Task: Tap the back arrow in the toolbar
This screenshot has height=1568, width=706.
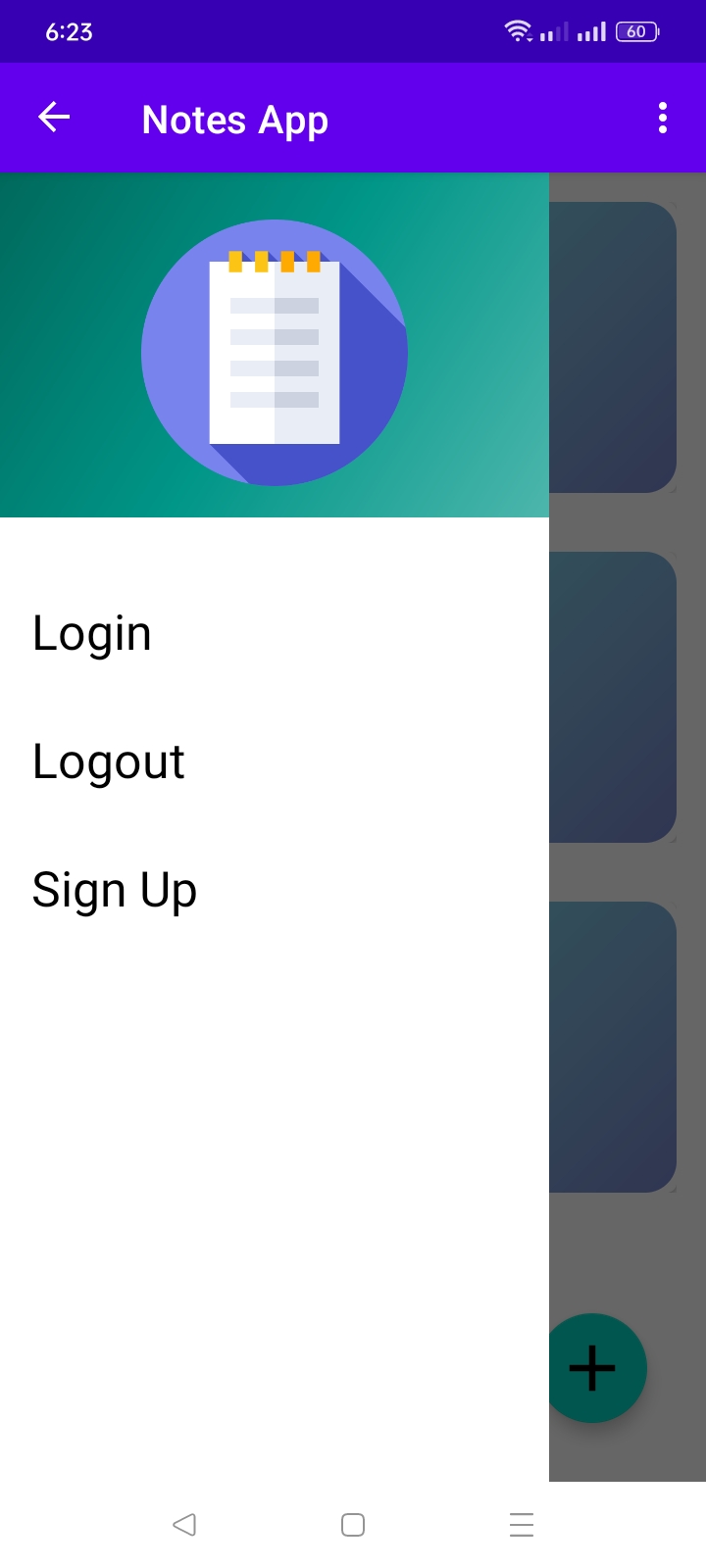Action: 54,117
